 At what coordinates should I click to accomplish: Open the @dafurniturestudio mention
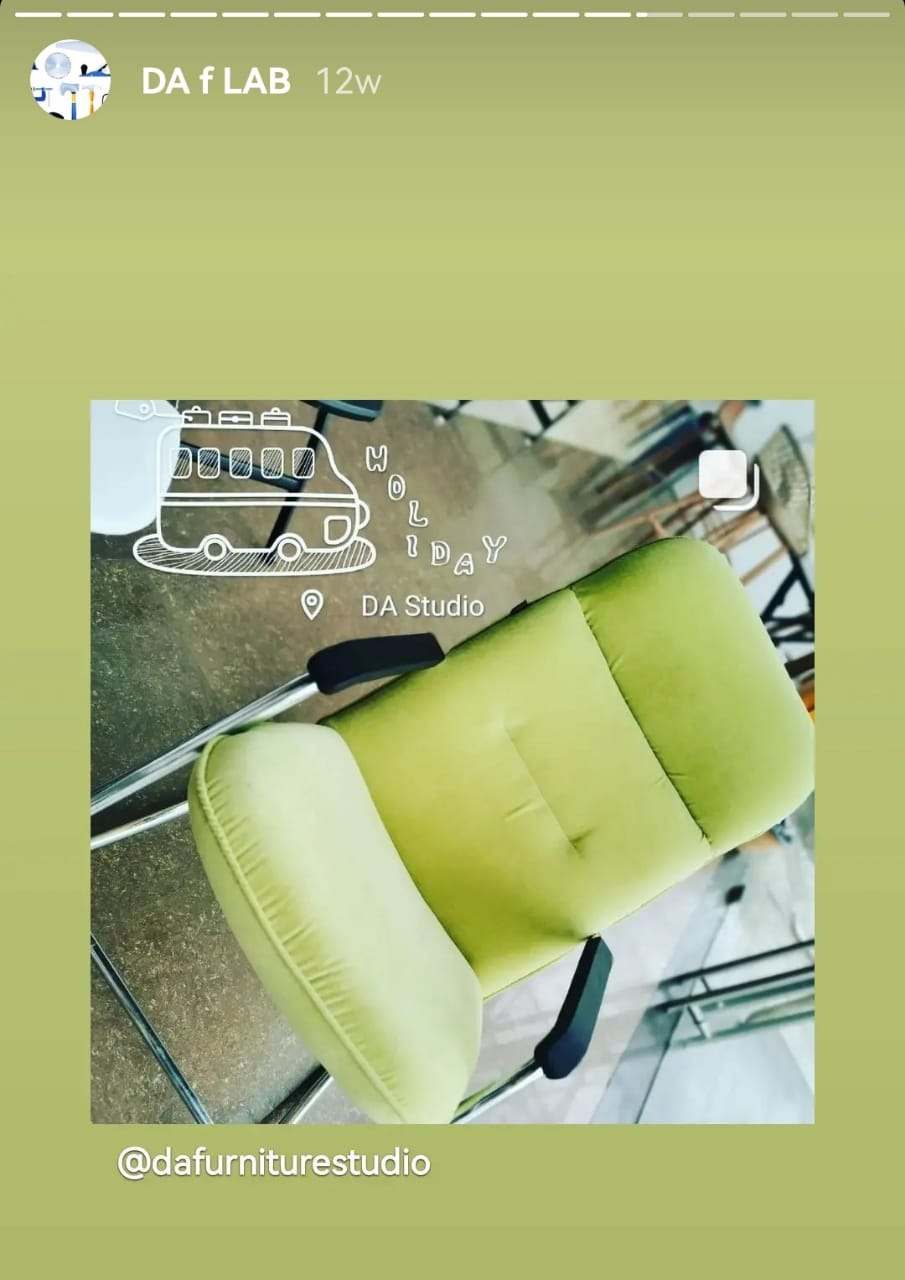pos(274,1162)
